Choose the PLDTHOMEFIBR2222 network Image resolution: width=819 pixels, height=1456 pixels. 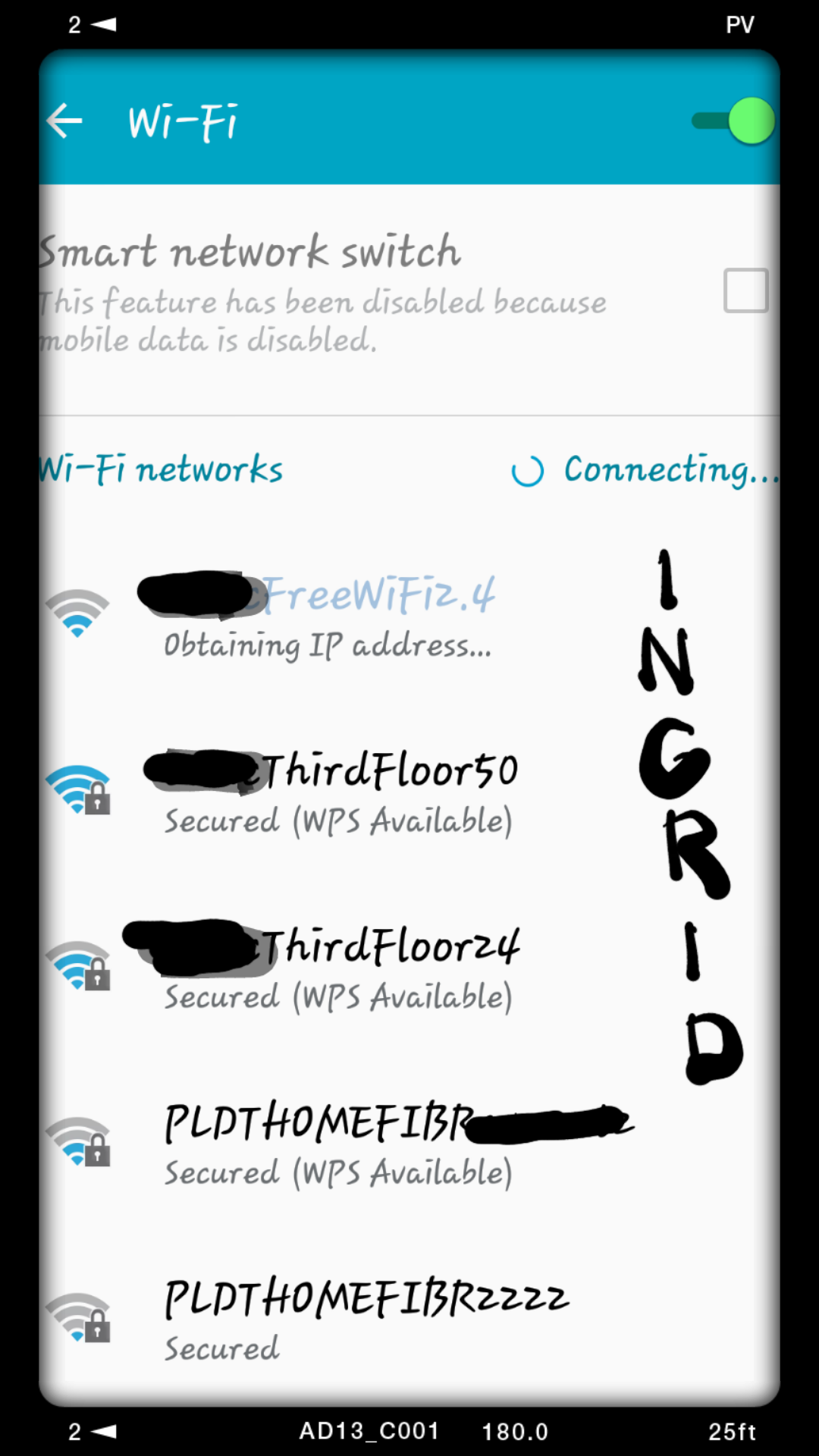click(409, 1320)
